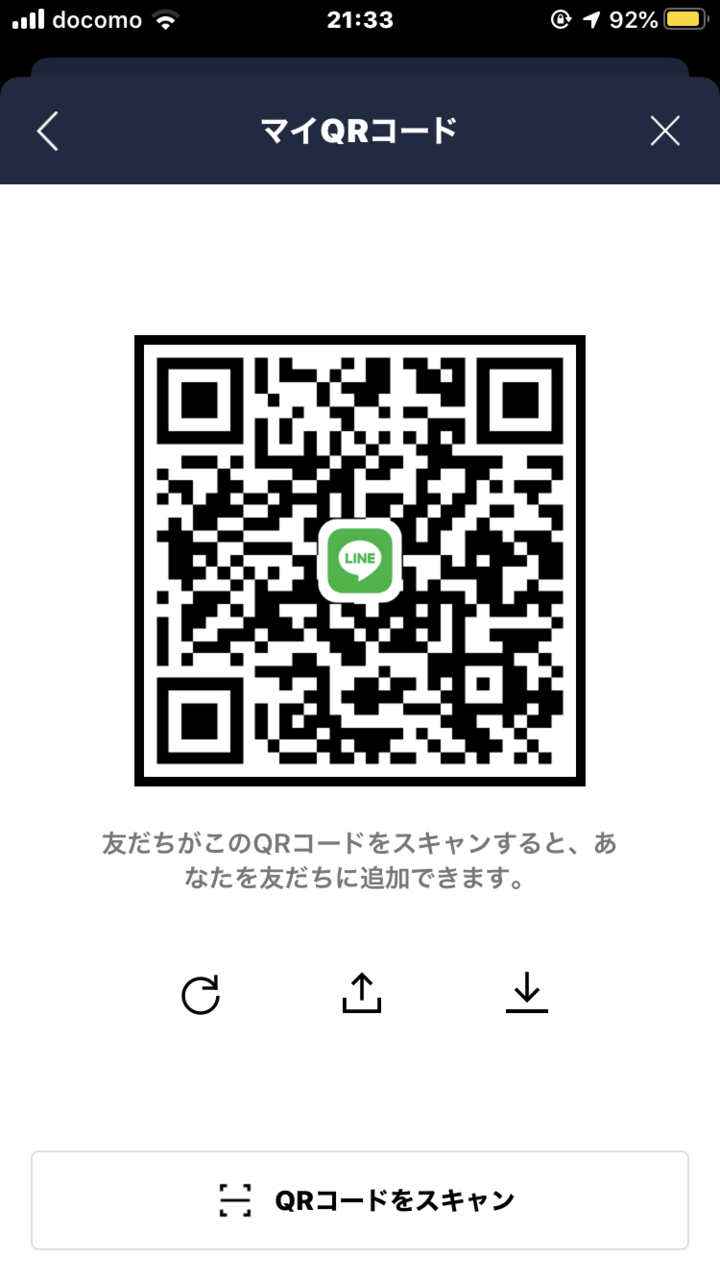Screen dimensions: 720x1281
Task: Close the My QR code screen
Action: coord(665,131)
